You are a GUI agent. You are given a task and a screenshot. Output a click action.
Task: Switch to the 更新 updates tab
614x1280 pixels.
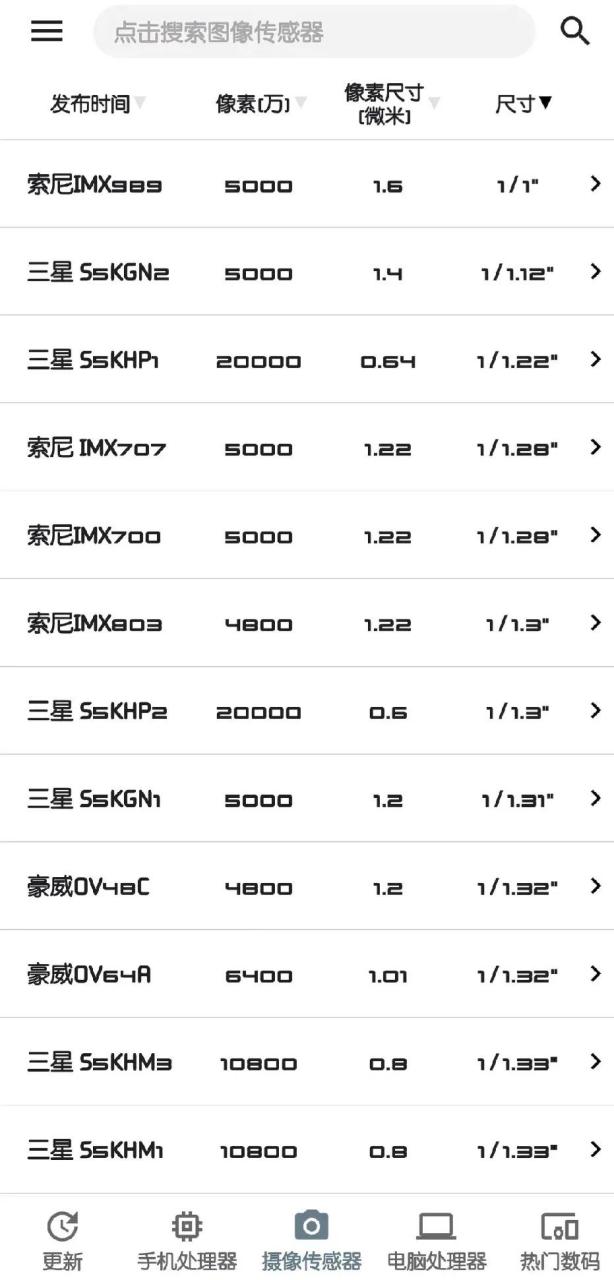point(62,1239)
